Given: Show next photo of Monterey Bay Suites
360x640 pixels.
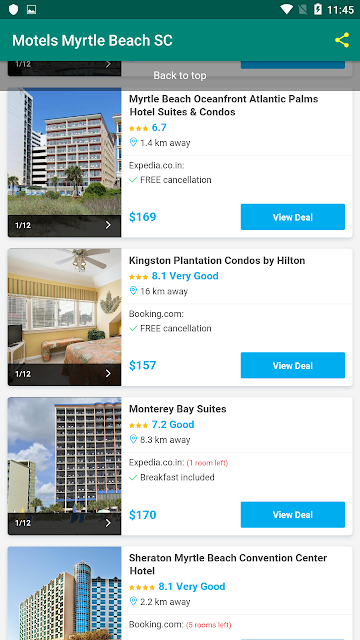Looking at the screenshot, I should [x=108, y=523].
